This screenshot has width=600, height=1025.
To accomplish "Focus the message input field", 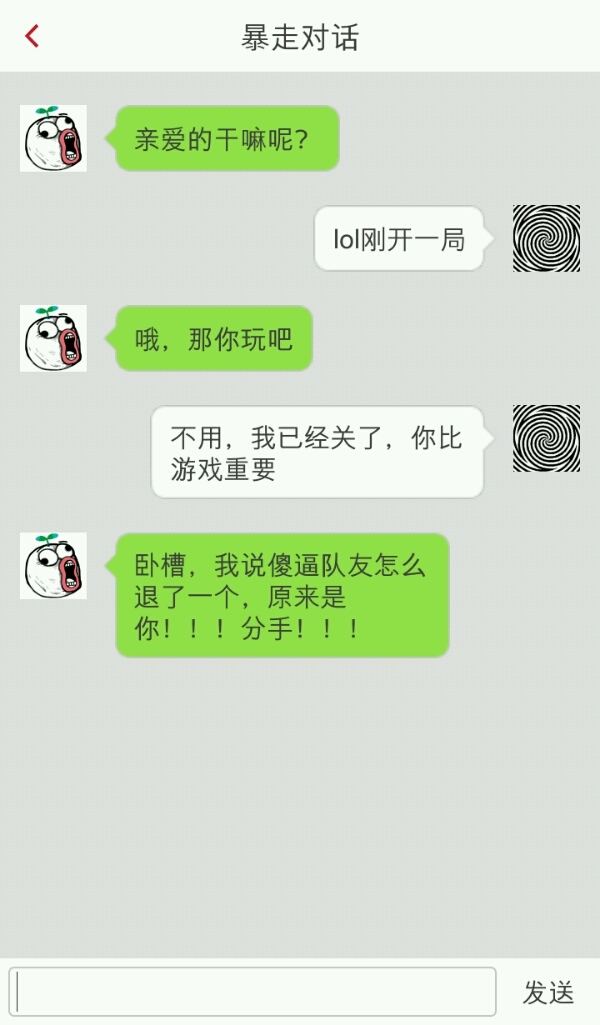I will tap(253, 991).
